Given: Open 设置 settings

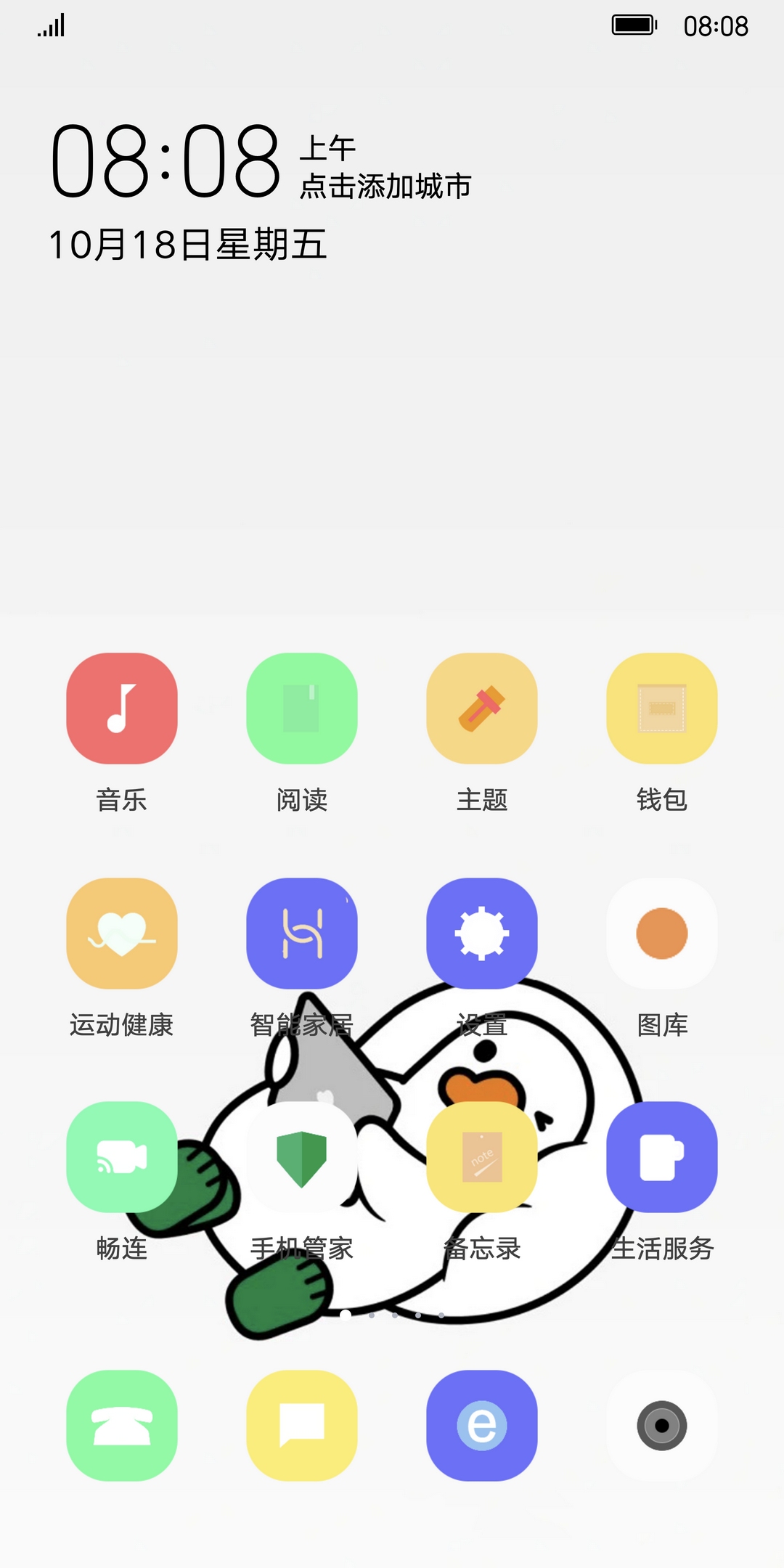Looking at the screenshot, I should [x=482, y=933].
